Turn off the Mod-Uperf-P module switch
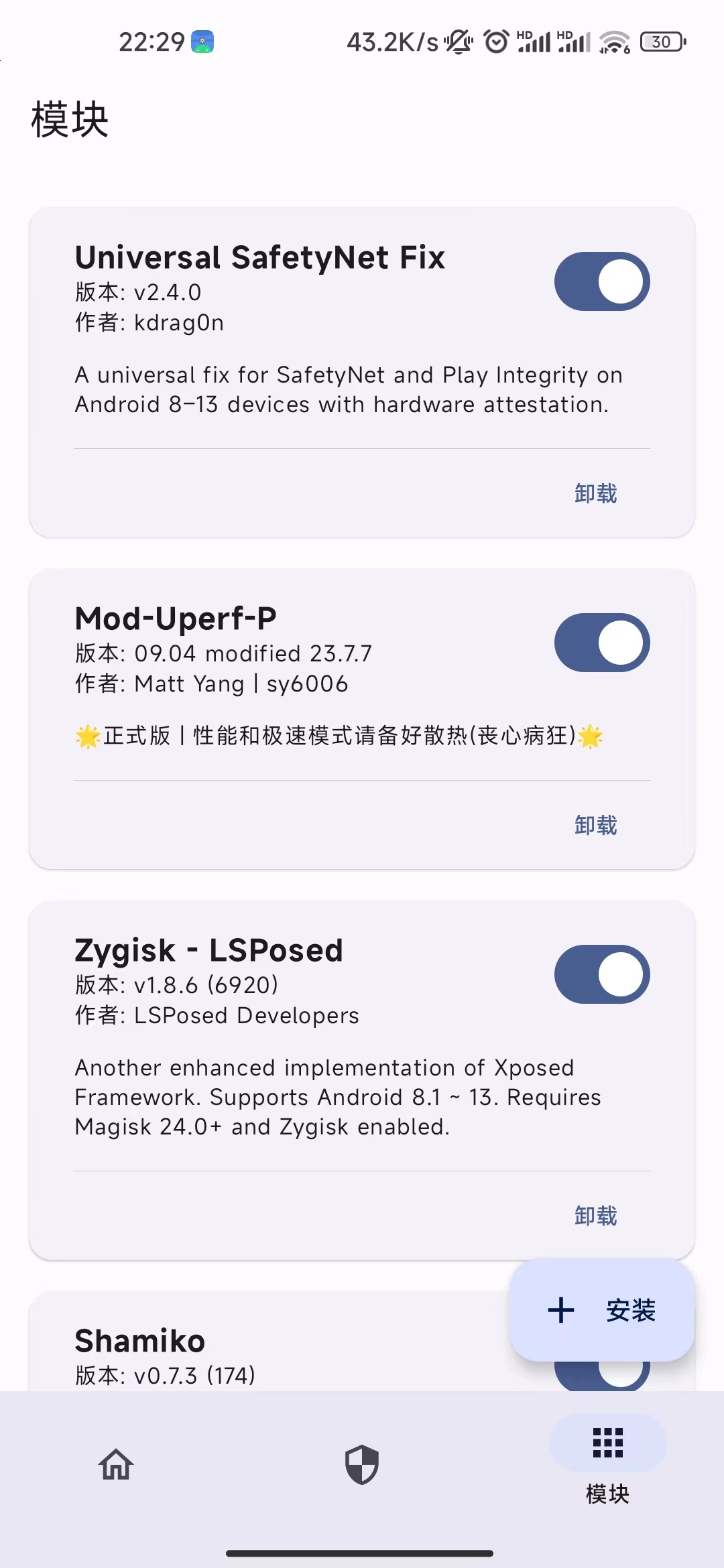The width and height of the screenshot is (724, 1568). [601, 643]
